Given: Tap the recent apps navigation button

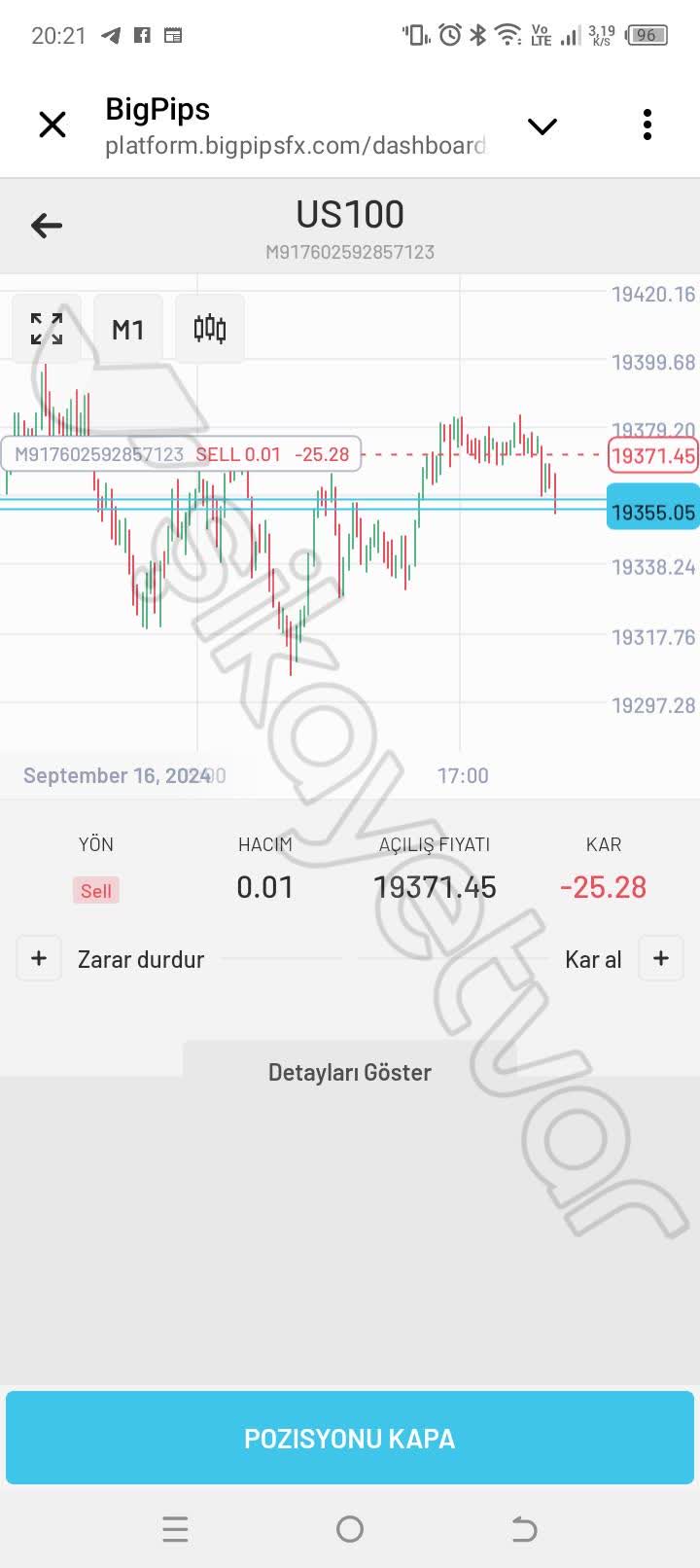Looking at the screenshot, I should coord(175,1529).
